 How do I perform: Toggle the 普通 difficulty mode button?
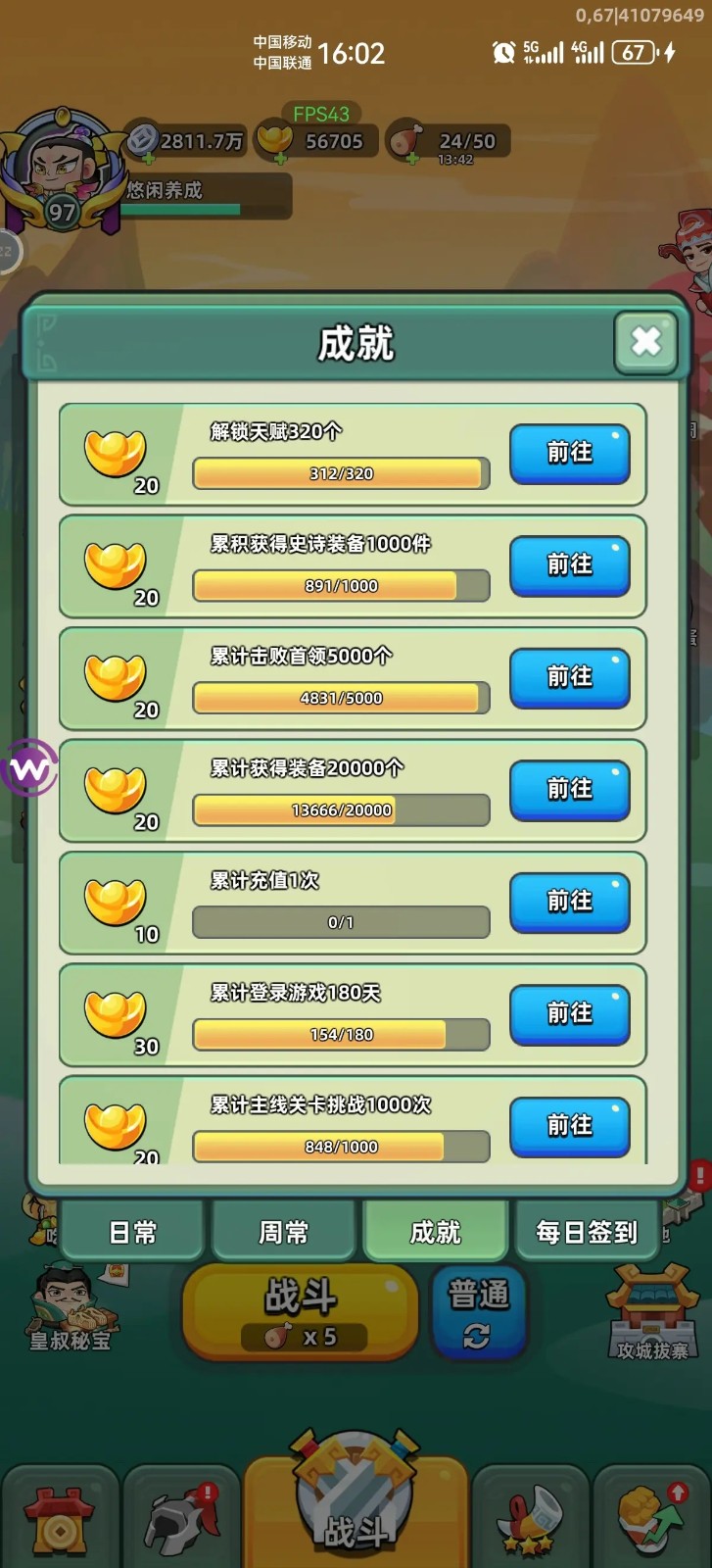[x=478, y=1312]
